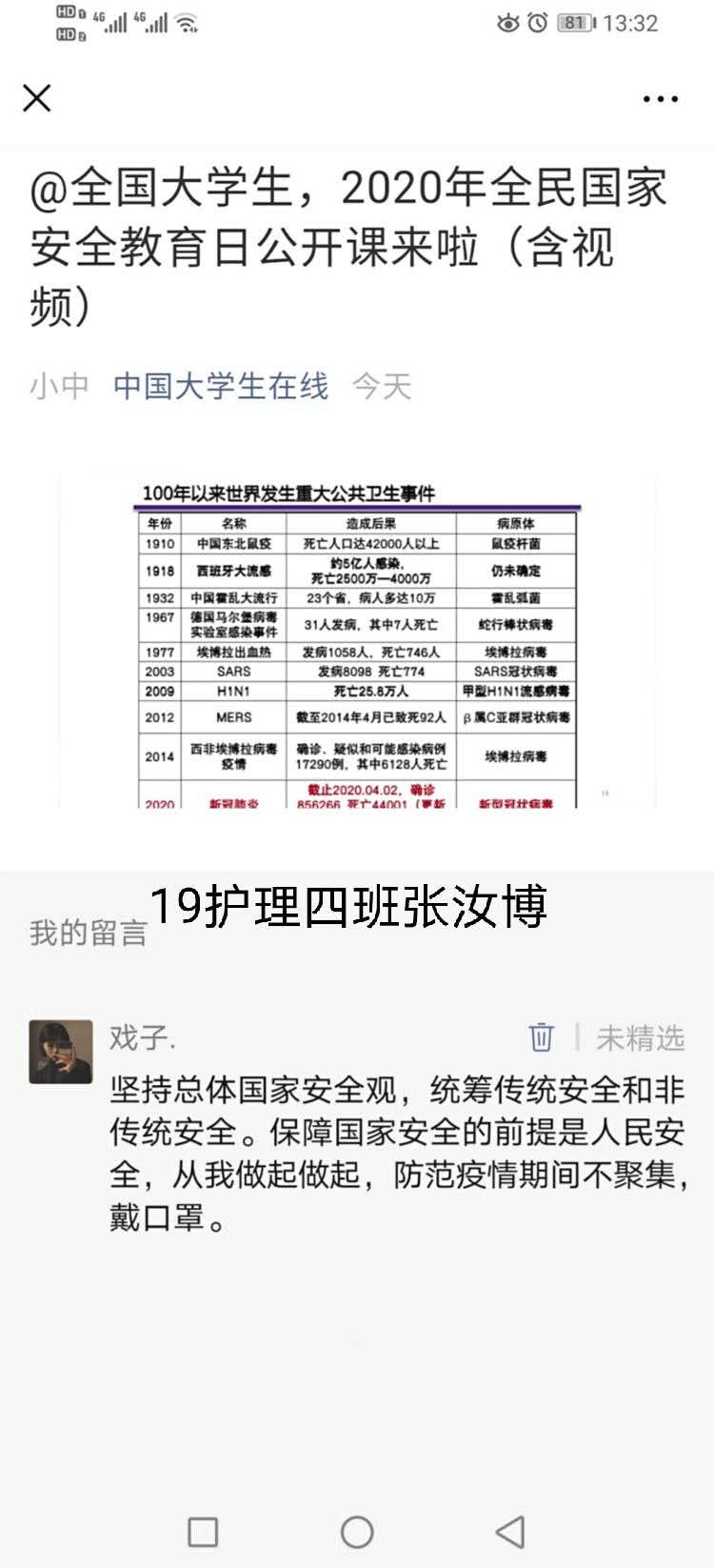Close the article page

point(37,98)
